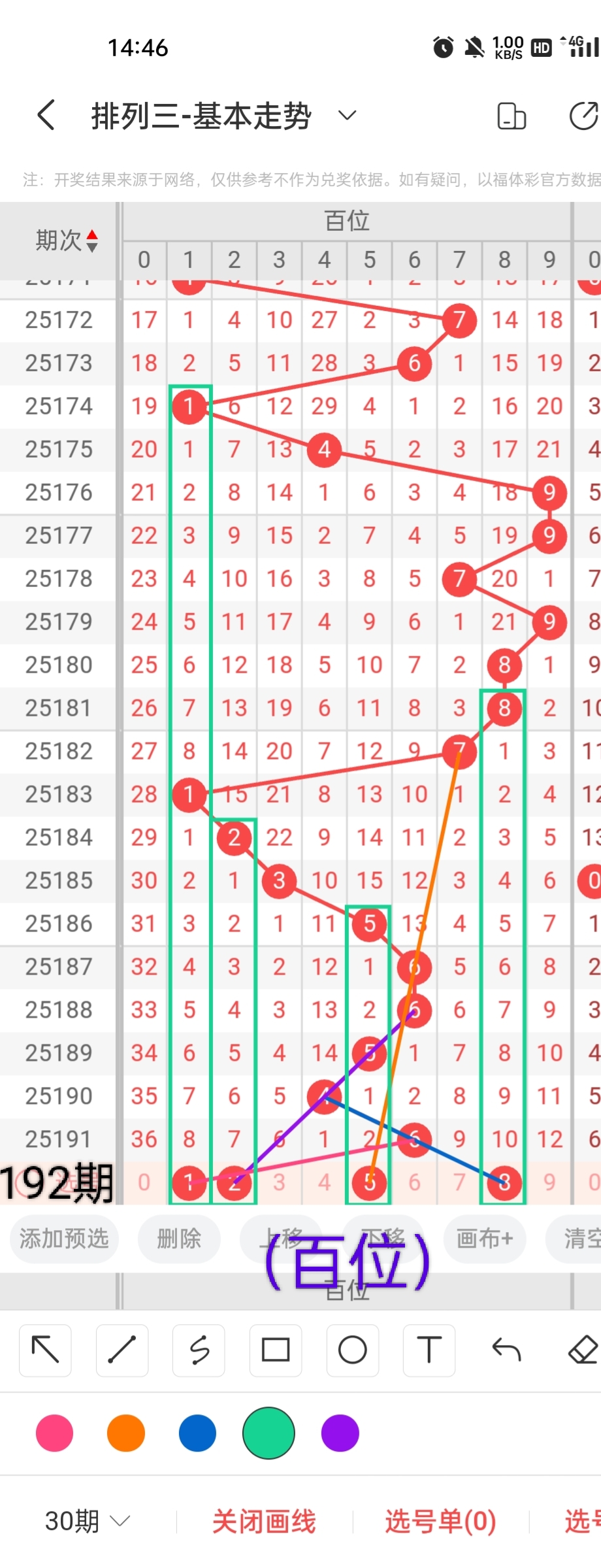This screenshot has height=1568, width=601.
Task: Select the text tool
Action: (x=429, y=1350)
